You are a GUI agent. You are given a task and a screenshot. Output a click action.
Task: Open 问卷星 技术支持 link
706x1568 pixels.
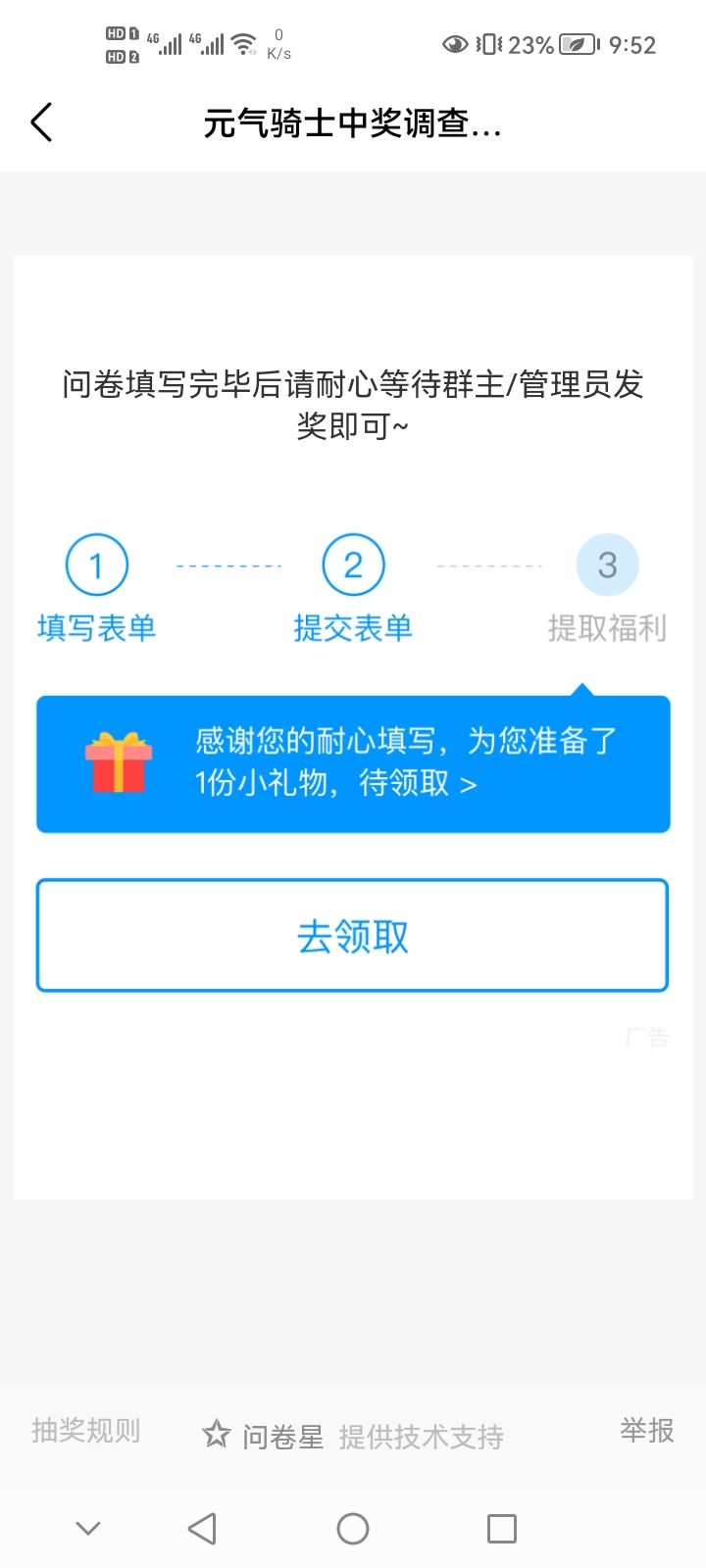[x=353, y=1436]
